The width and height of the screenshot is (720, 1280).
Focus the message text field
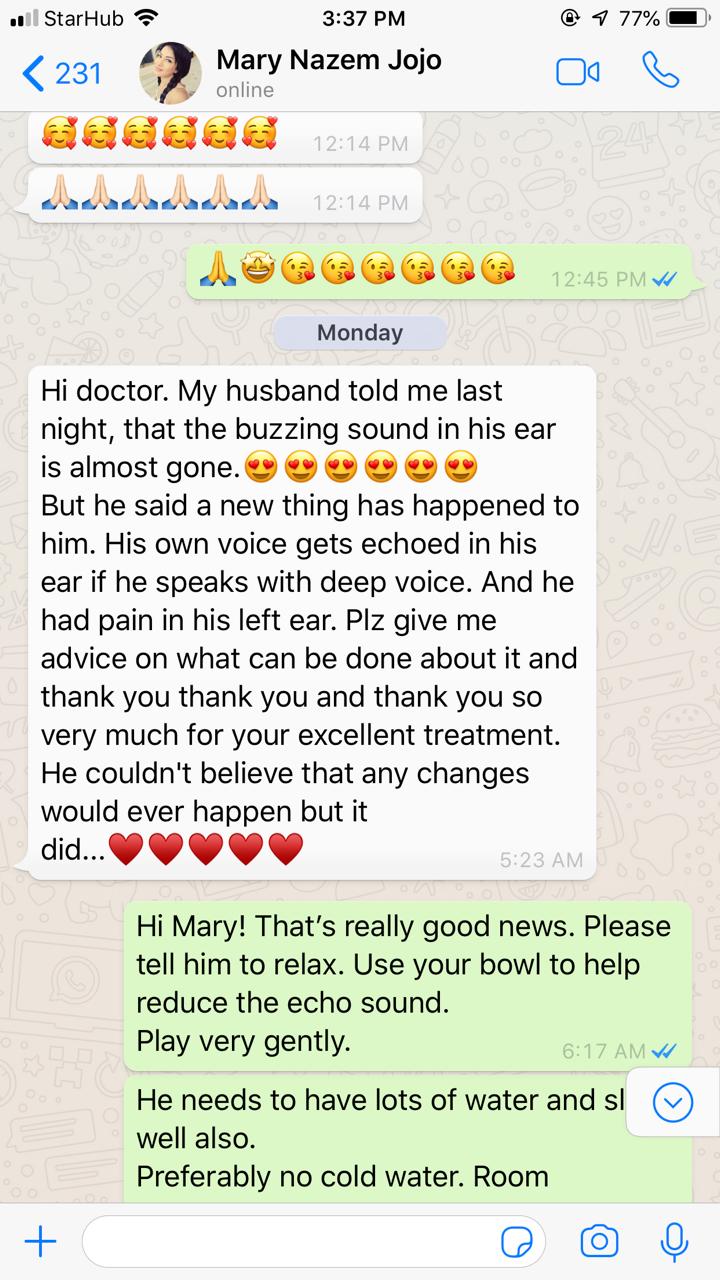point(290,1242)
